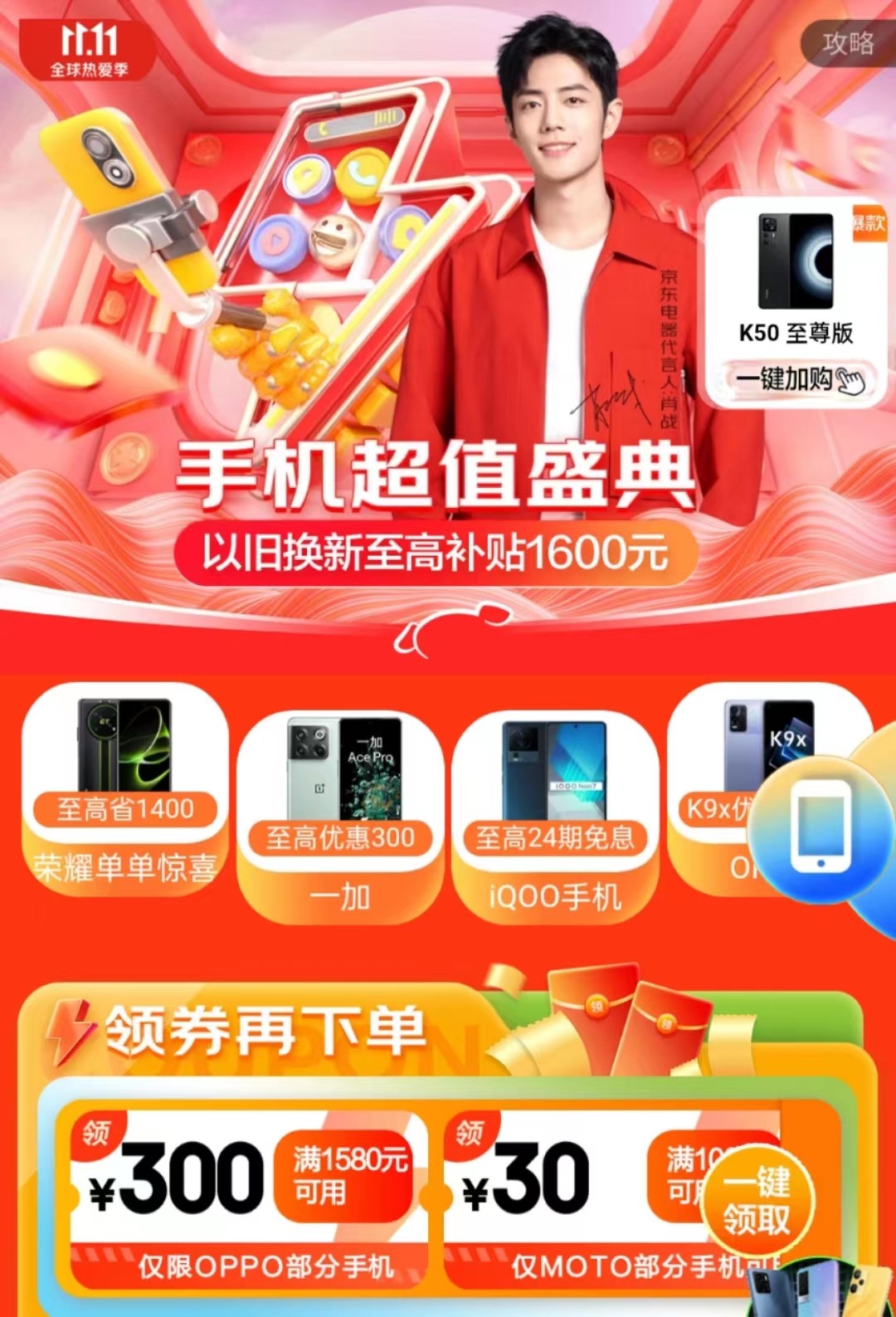Tap the floating blue phone icon
Image resolution: width=896 pixels, height=1317 pixels.
tap(821, 826)
